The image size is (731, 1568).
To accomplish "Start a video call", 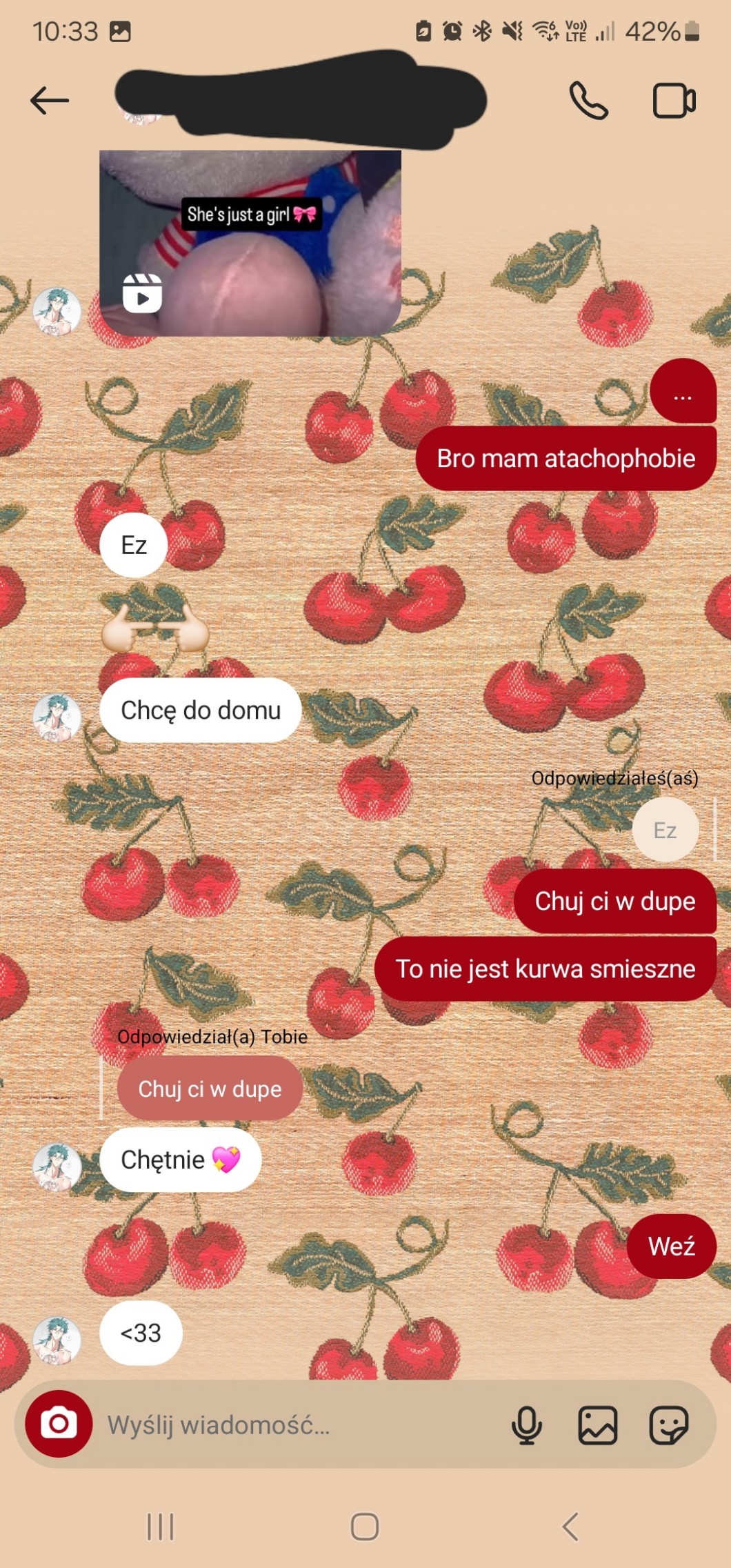I will click(674, 101).
